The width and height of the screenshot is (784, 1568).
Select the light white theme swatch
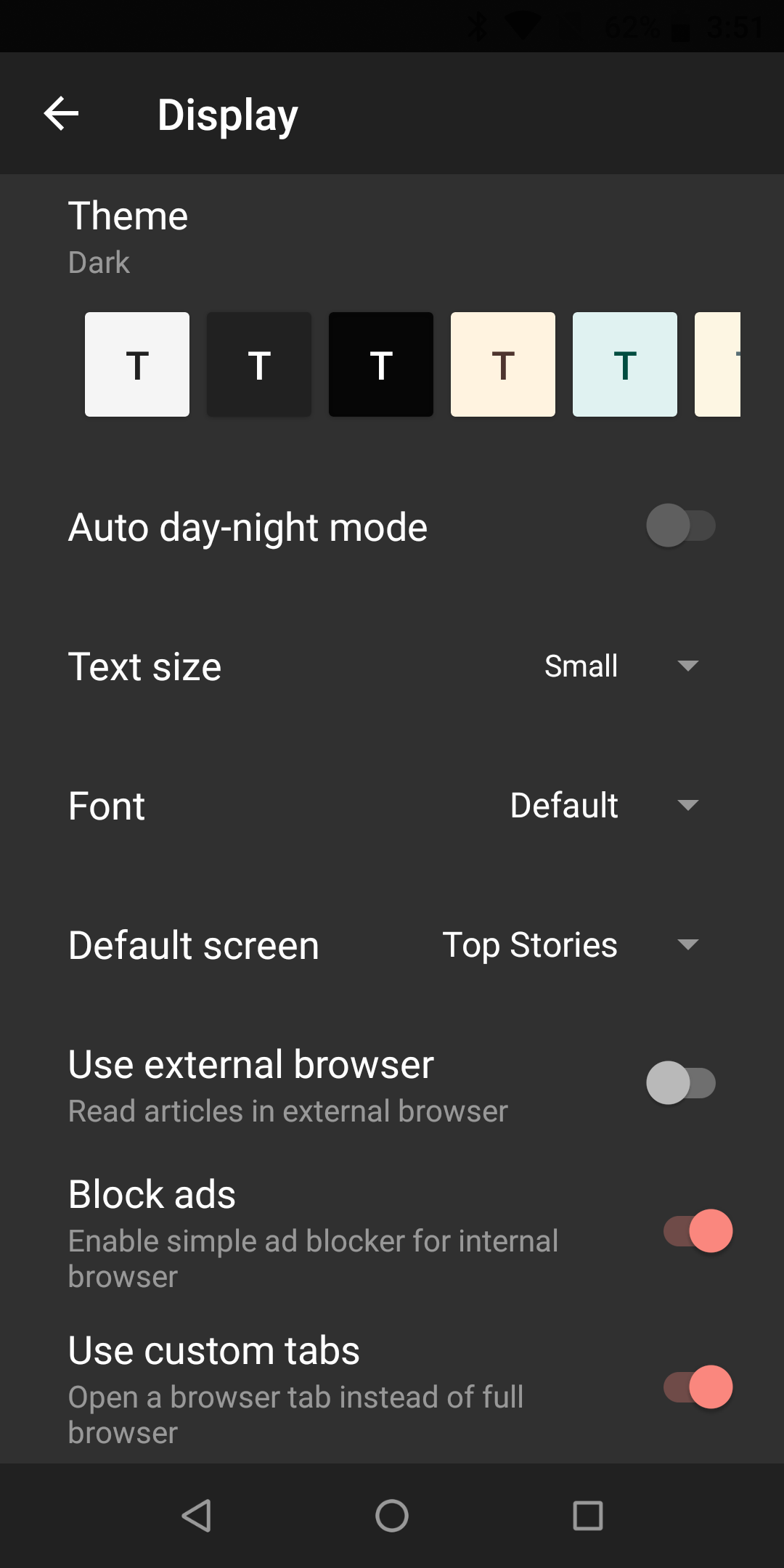pyautogui.click(x=136, y=364)
